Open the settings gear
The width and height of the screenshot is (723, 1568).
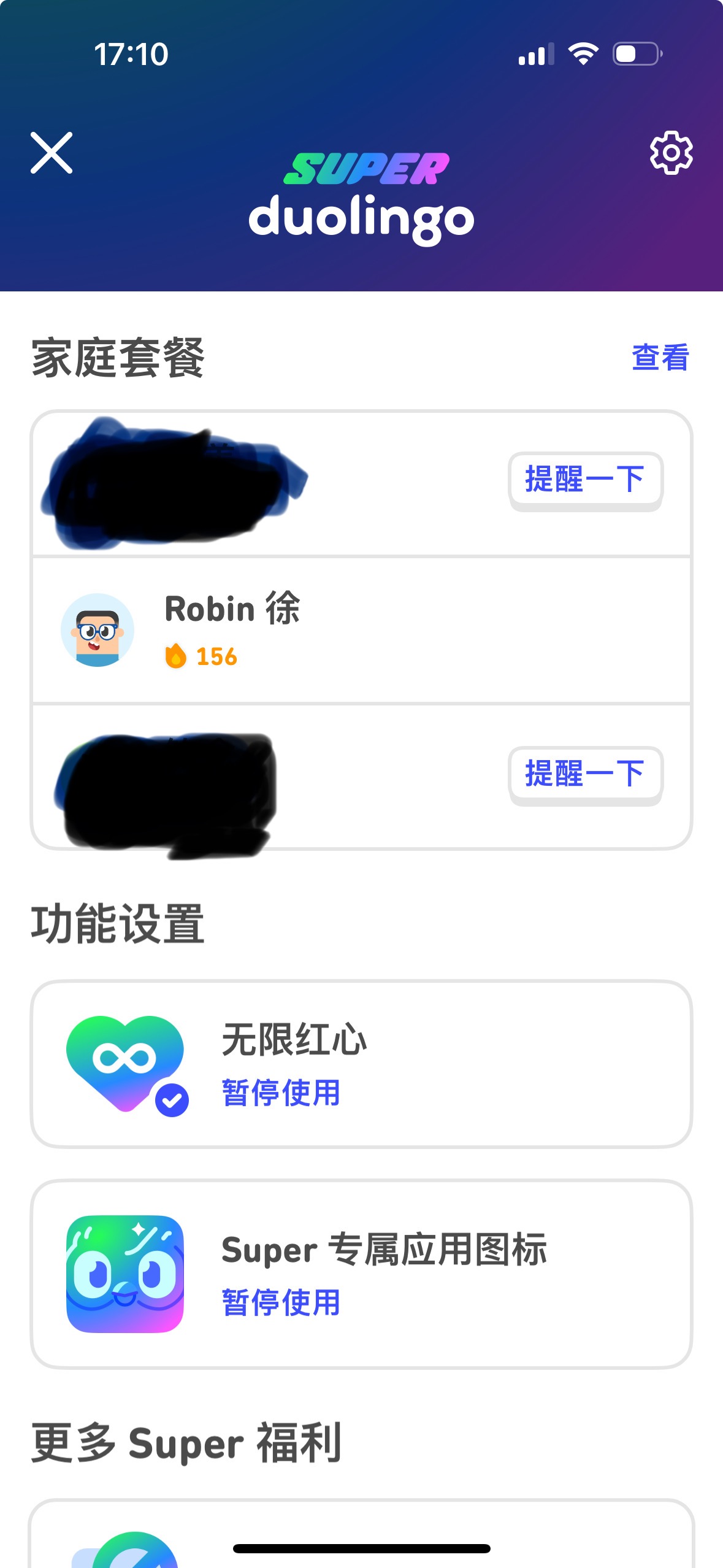[671, 153]
